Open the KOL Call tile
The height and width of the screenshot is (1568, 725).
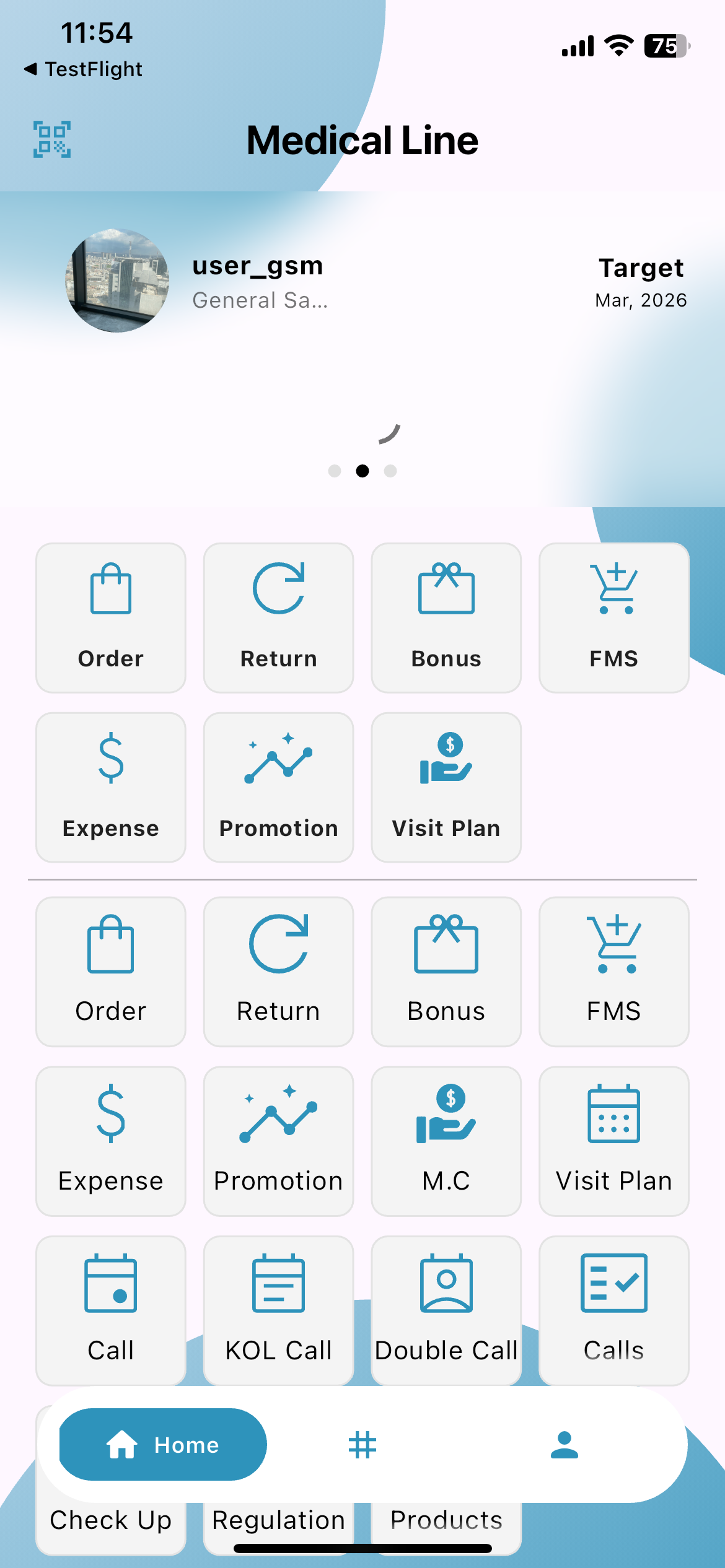278,1310
